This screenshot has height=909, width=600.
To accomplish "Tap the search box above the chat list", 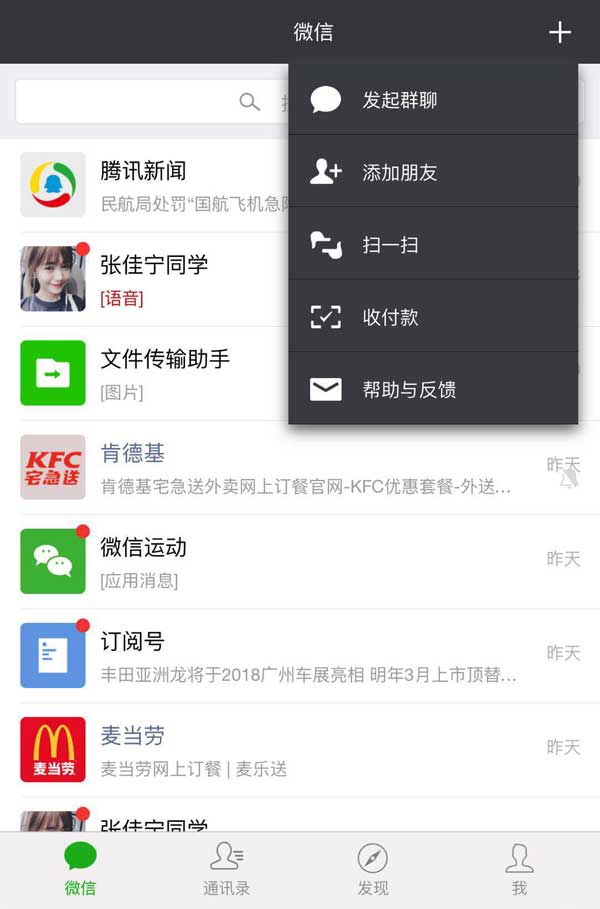I will click(x=150, y=102).
